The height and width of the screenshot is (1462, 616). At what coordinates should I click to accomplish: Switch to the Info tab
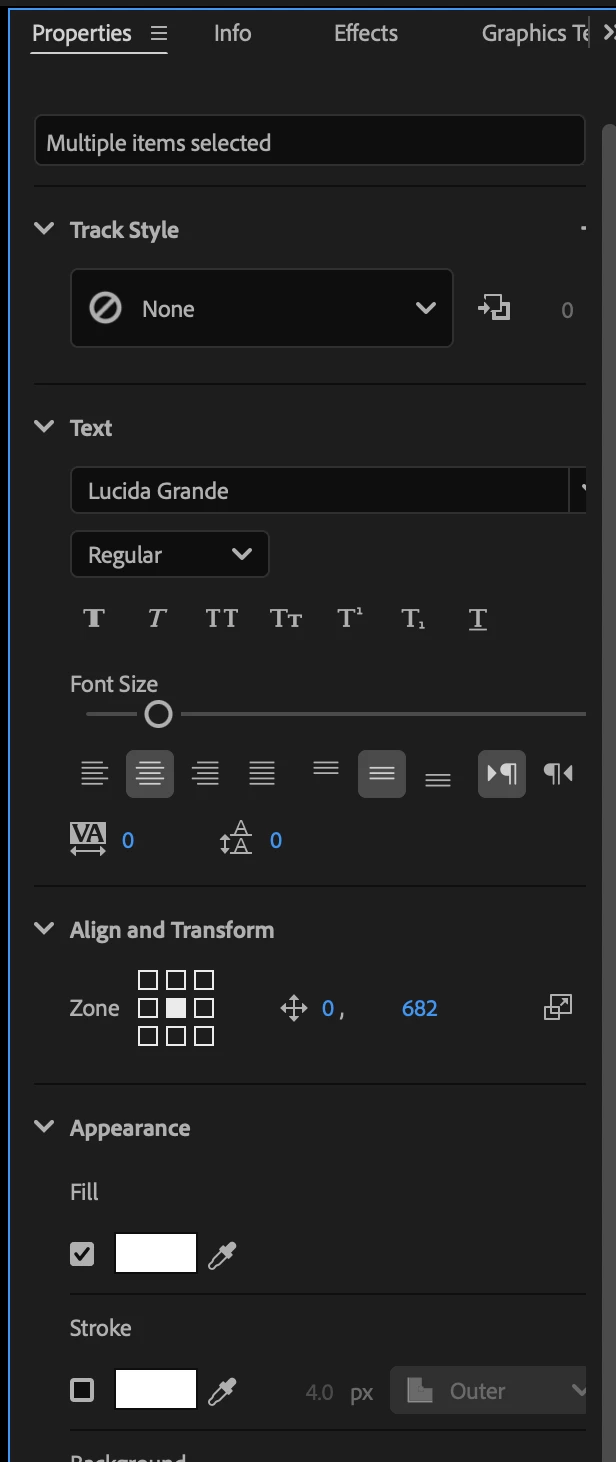tap(232, 33)
